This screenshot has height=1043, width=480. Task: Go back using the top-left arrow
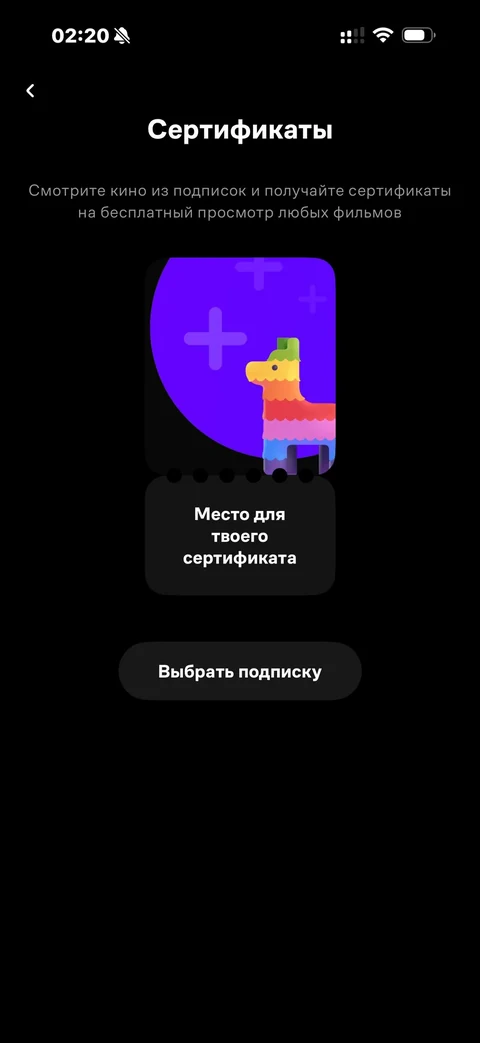click(x=30, y=91)
